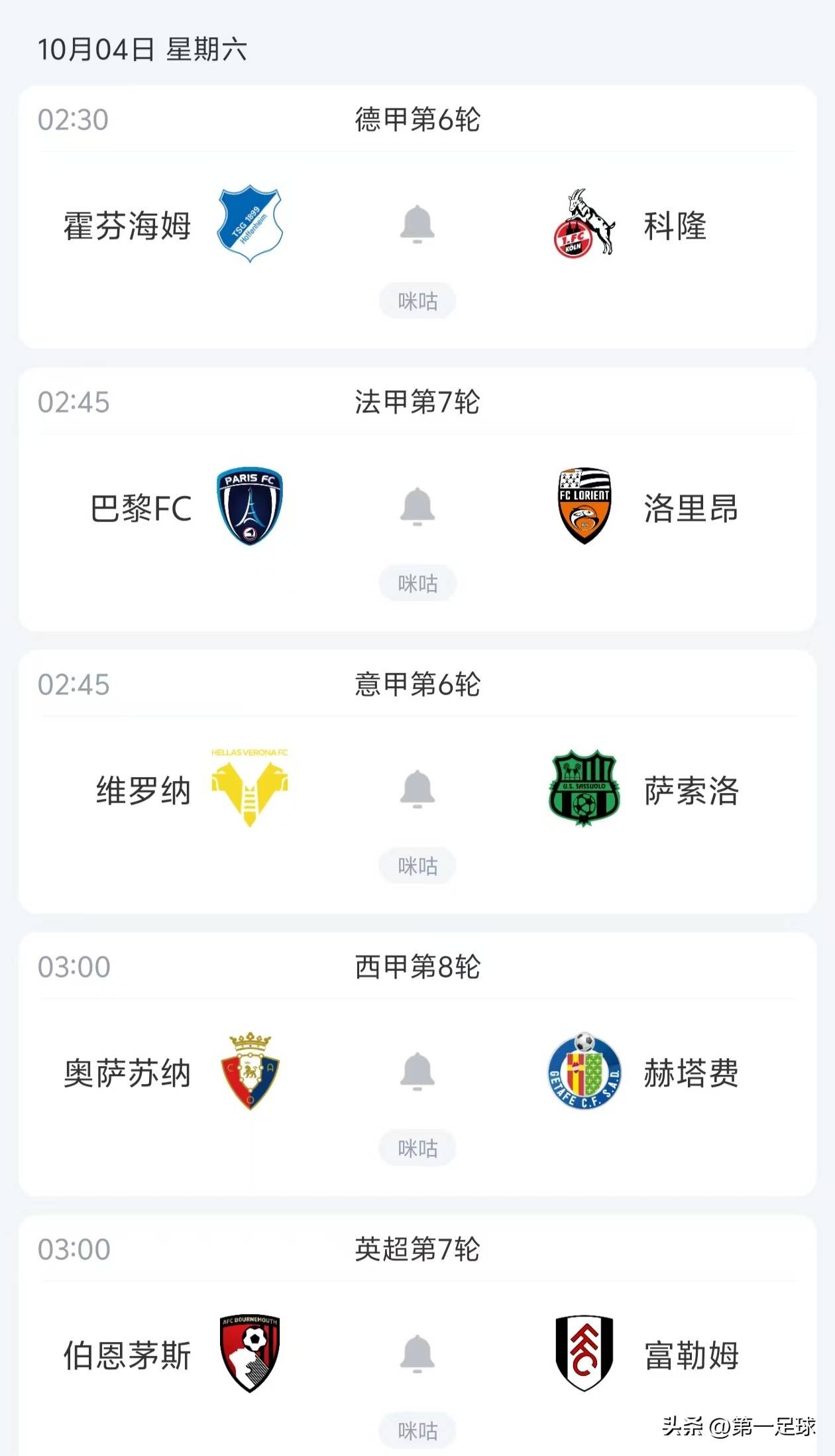Choose the 咪咕 source for 巴黎FC vs 洛里昂

(x=417, y=583)
